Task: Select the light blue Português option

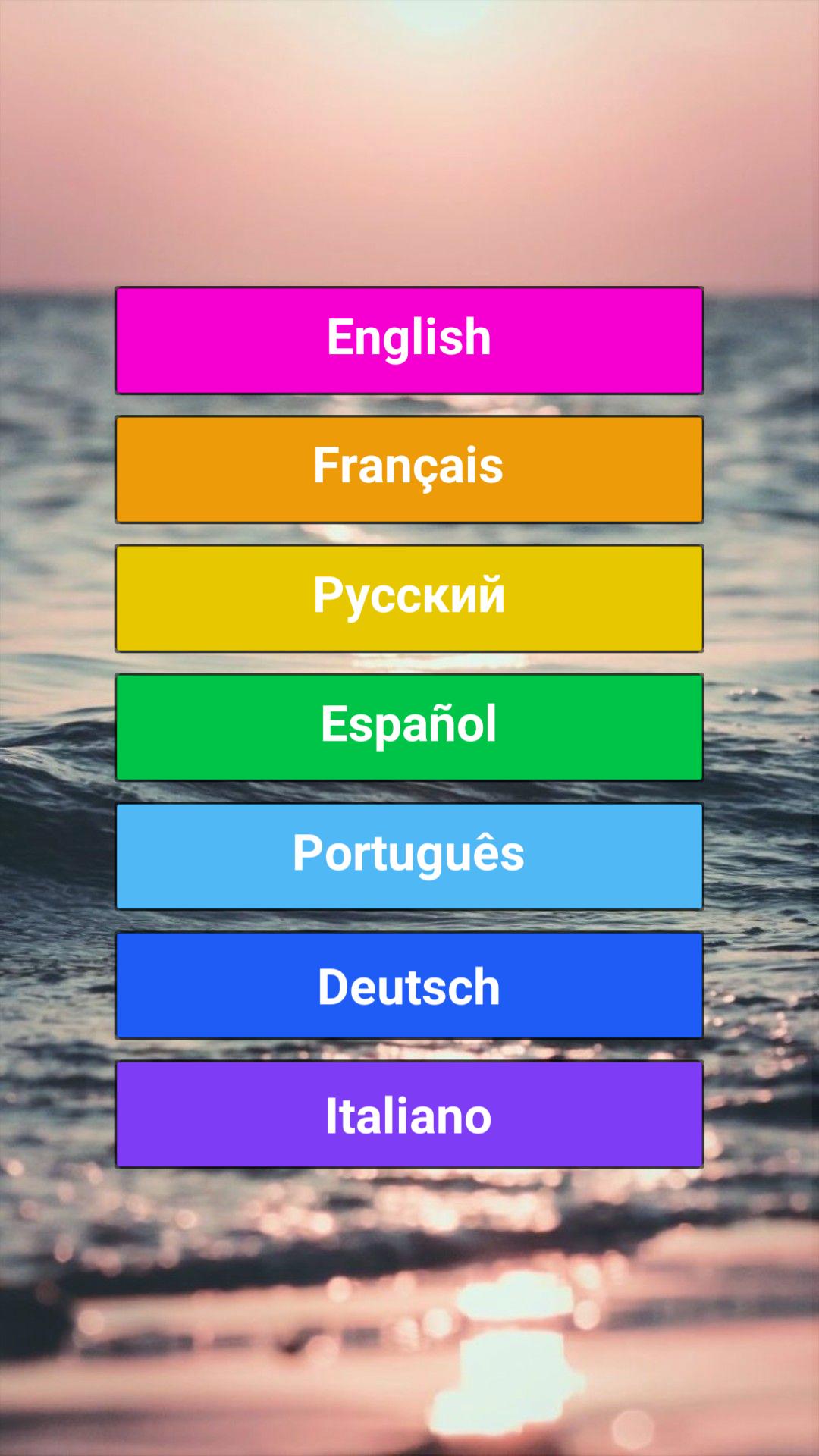Action: point(409,855)
